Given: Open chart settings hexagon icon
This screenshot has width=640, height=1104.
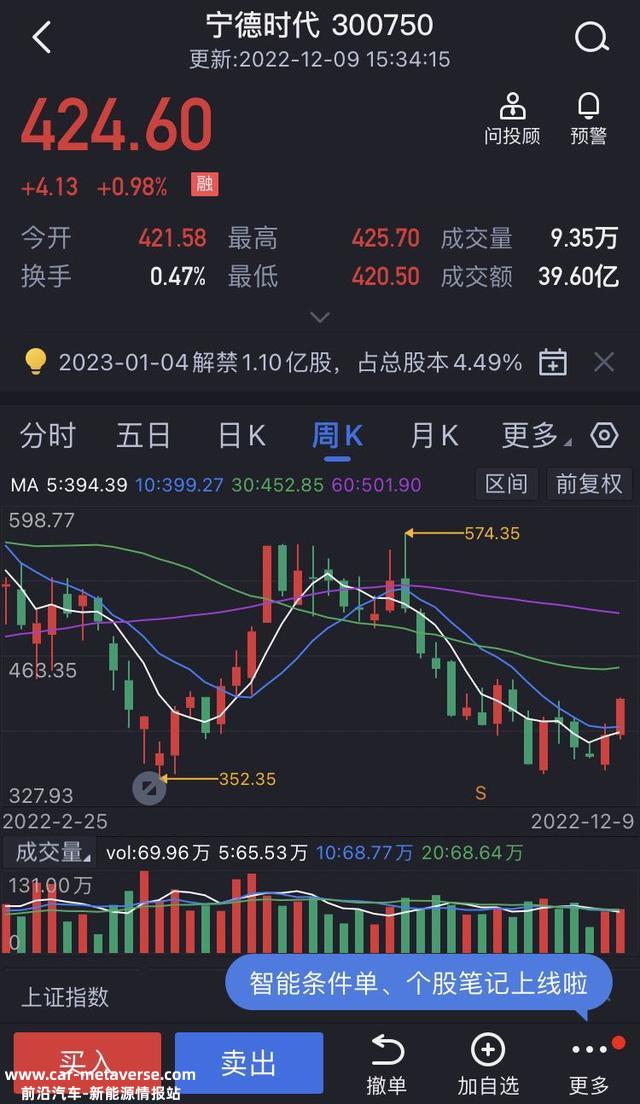Looking at the screenshot, I should point(604,435).
